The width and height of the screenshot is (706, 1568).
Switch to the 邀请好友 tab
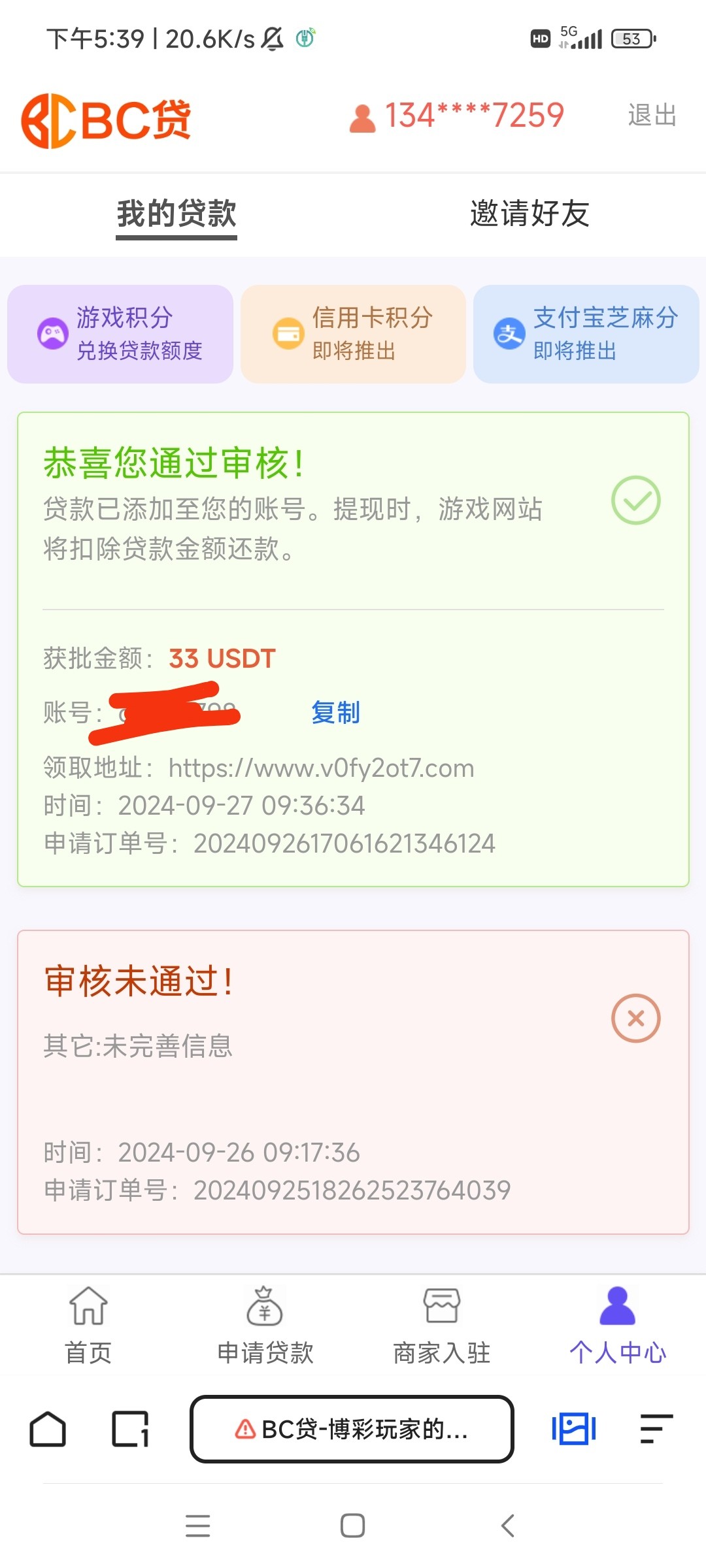pyautogui.click(x=529, y=214)
